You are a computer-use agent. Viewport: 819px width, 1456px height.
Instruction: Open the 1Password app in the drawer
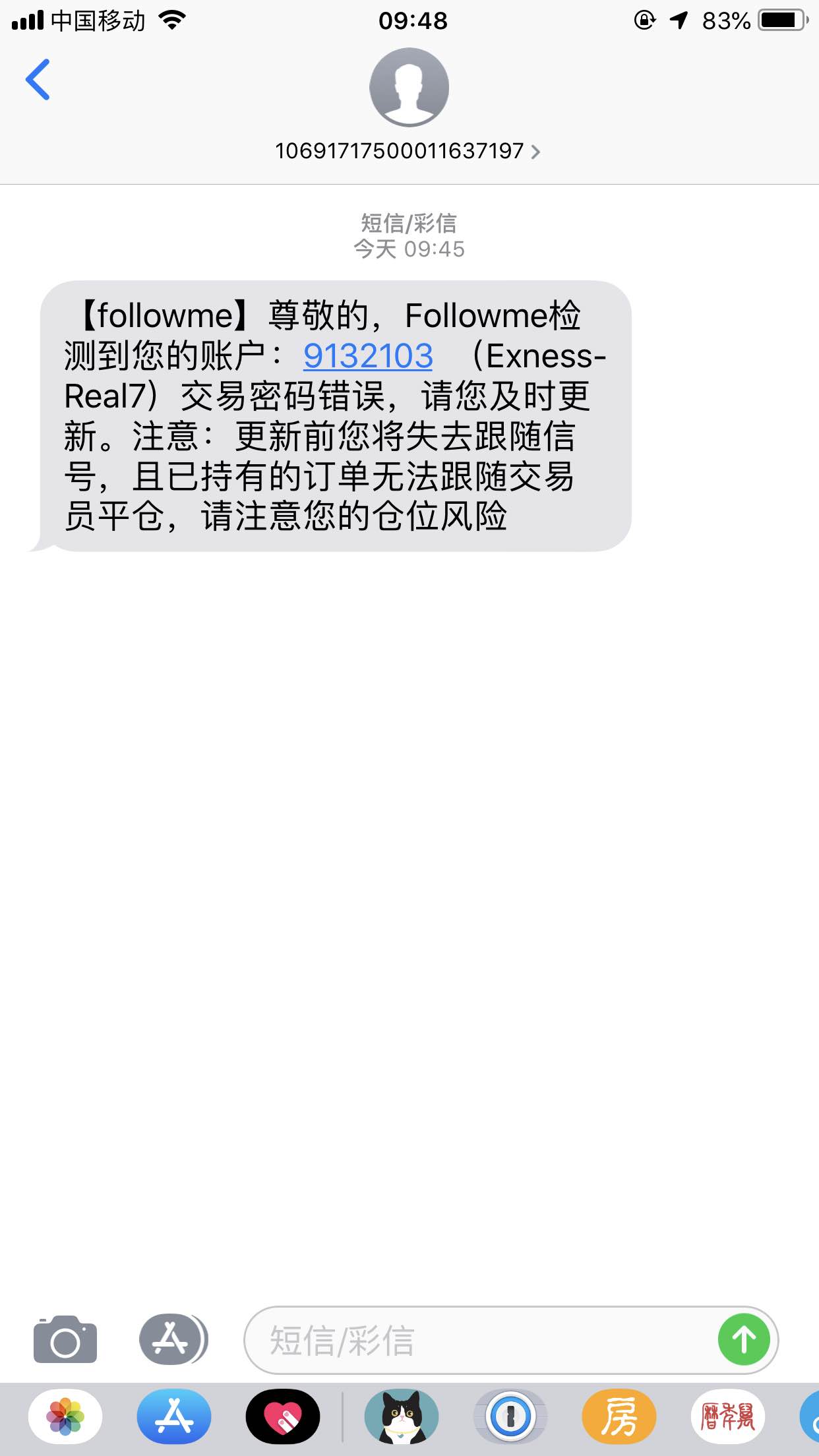tap(510, 1416)
